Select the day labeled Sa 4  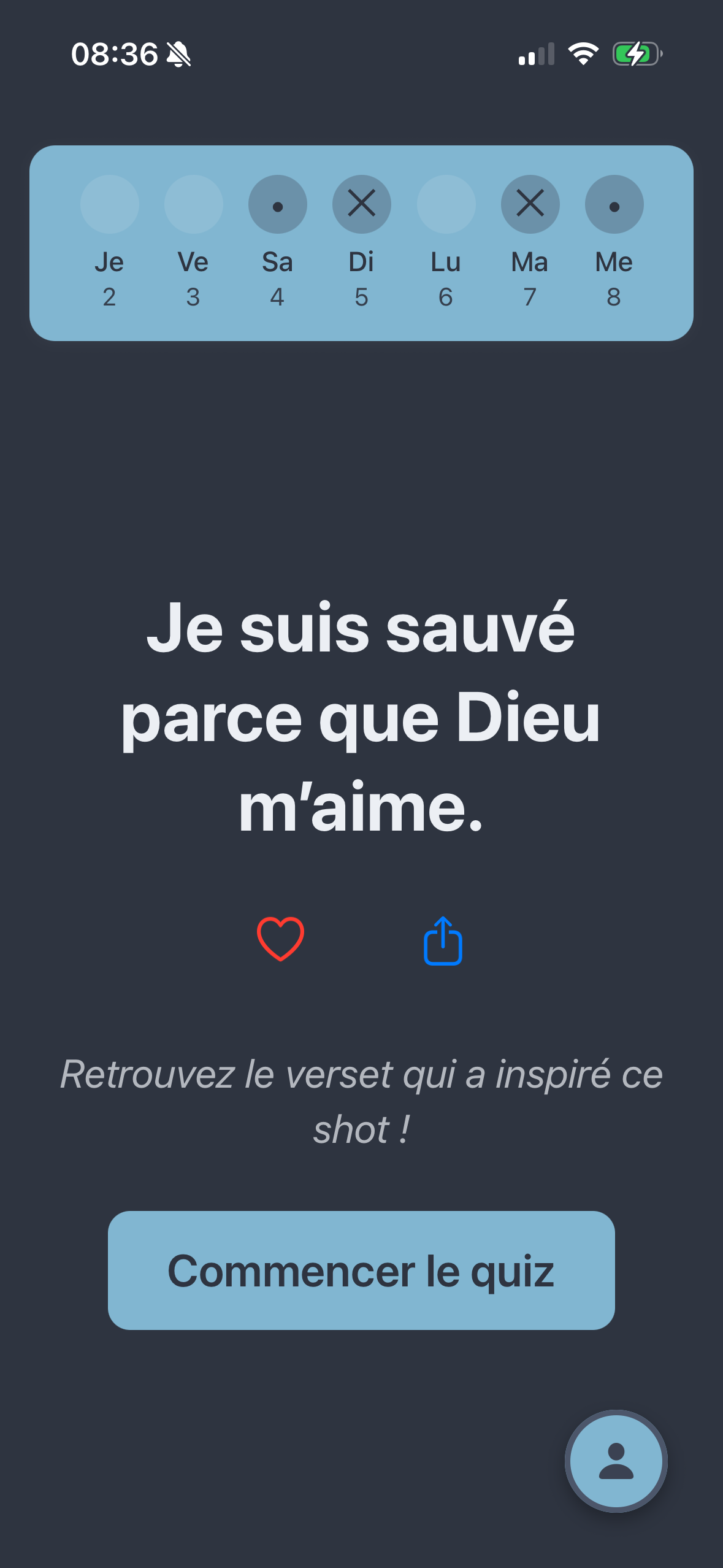coord(277,279)
